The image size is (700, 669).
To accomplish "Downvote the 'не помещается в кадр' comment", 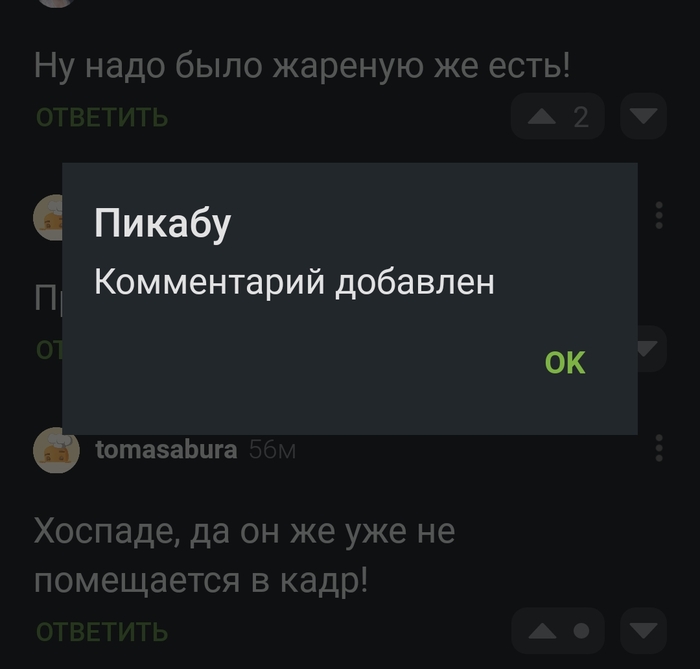I will tap(642, 631).
